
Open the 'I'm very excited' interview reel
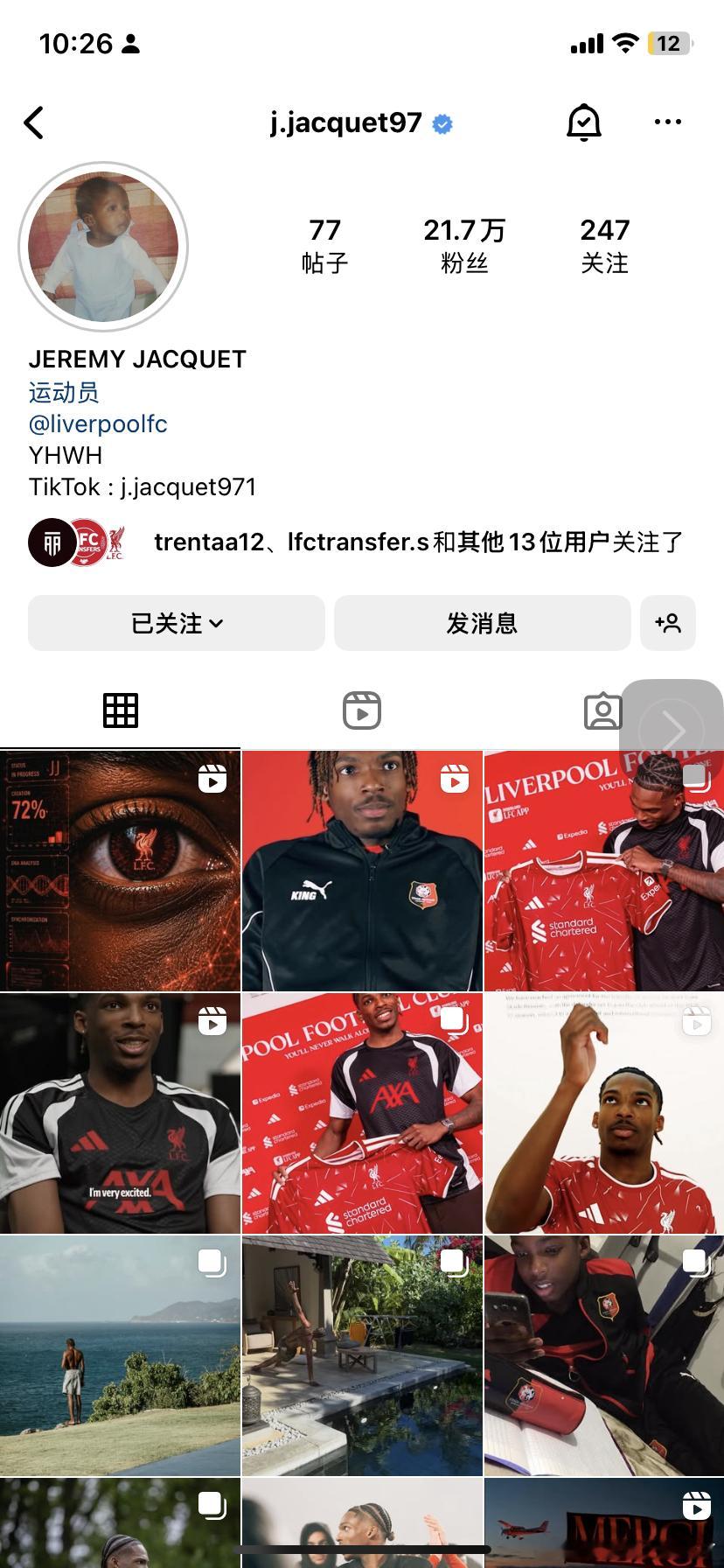click(x=120, y=1113)
